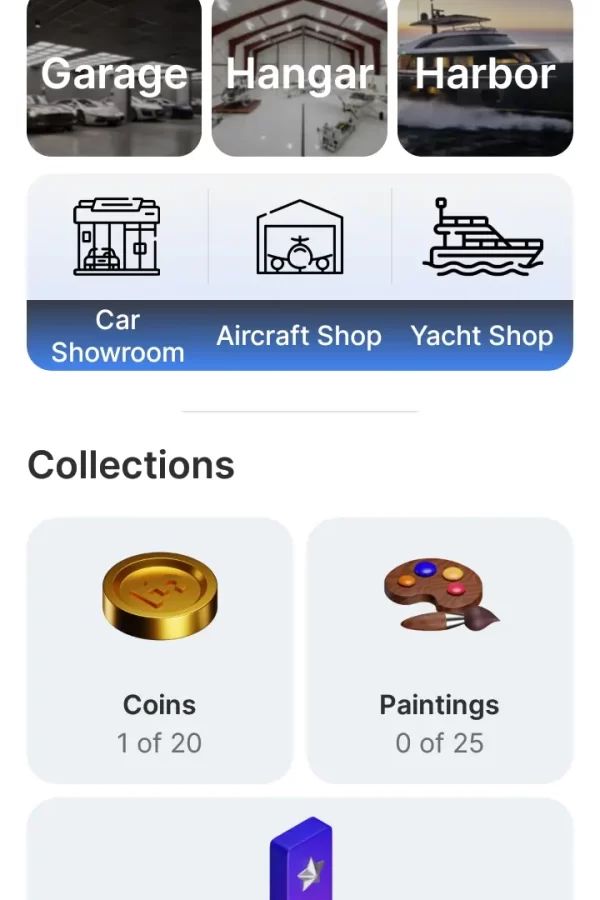Viewport: 600px width, 900px height.
Task: Go to the Car Showroom
Action: pos(118,272)
